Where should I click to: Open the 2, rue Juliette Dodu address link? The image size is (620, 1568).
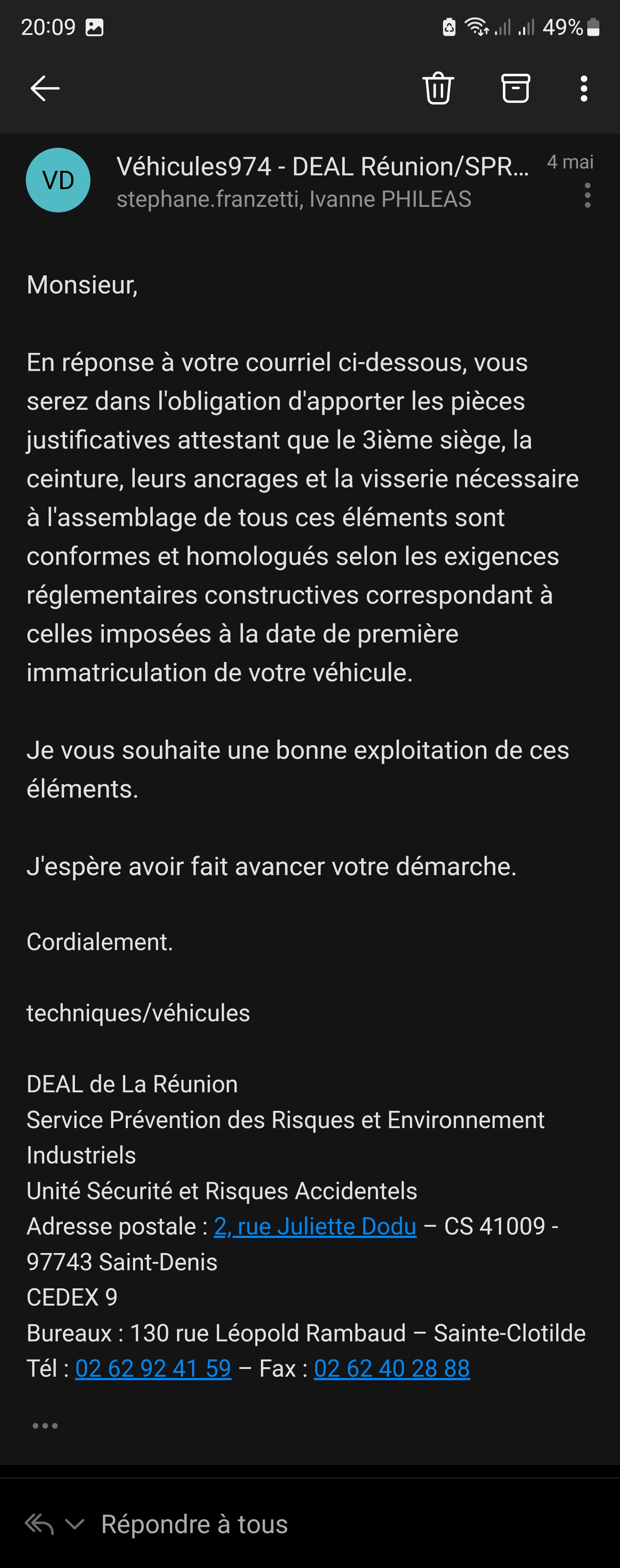point(315,1227)
